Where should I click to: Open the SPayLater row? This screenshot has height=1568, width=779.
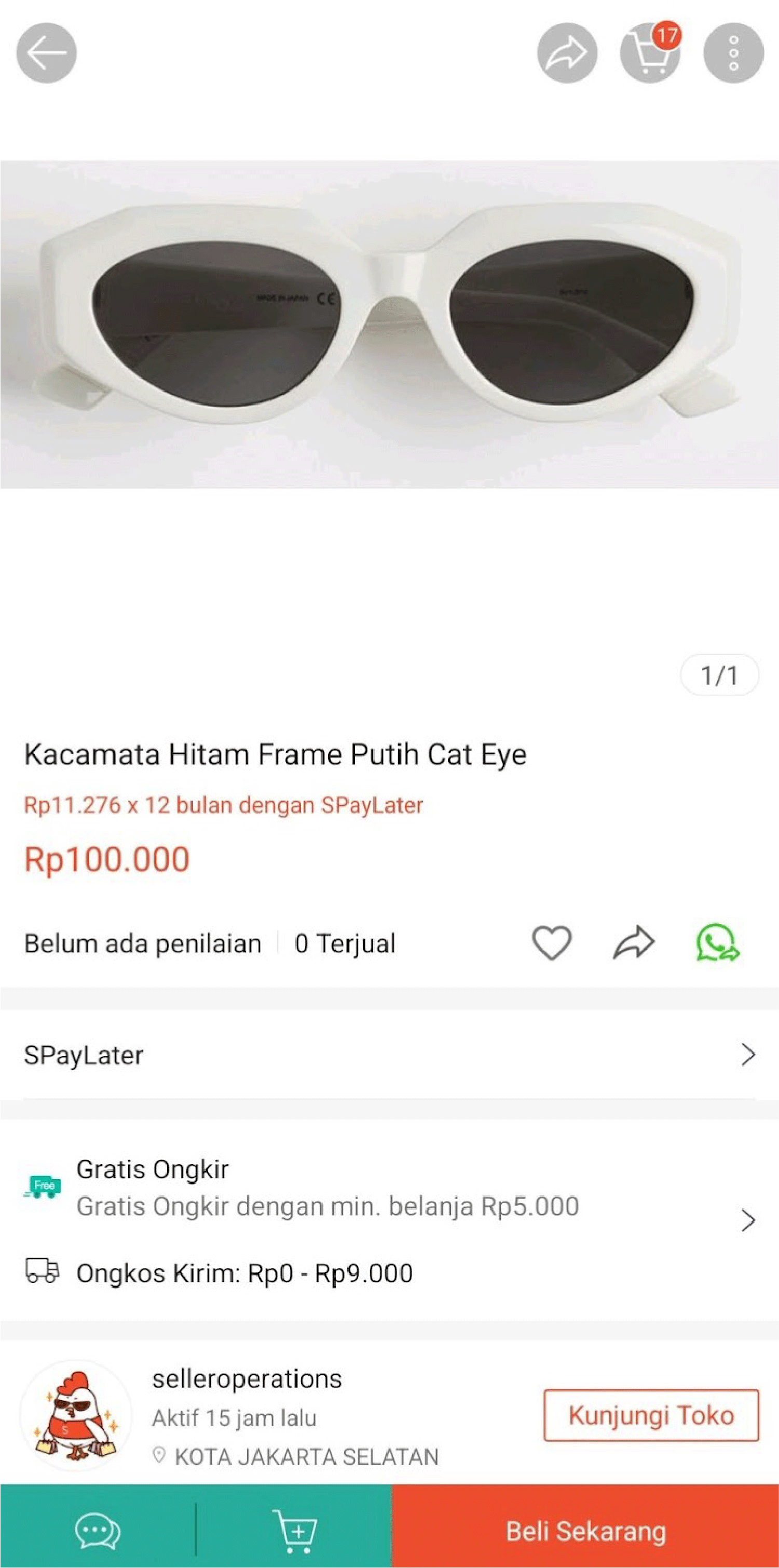click(389, 1055)
